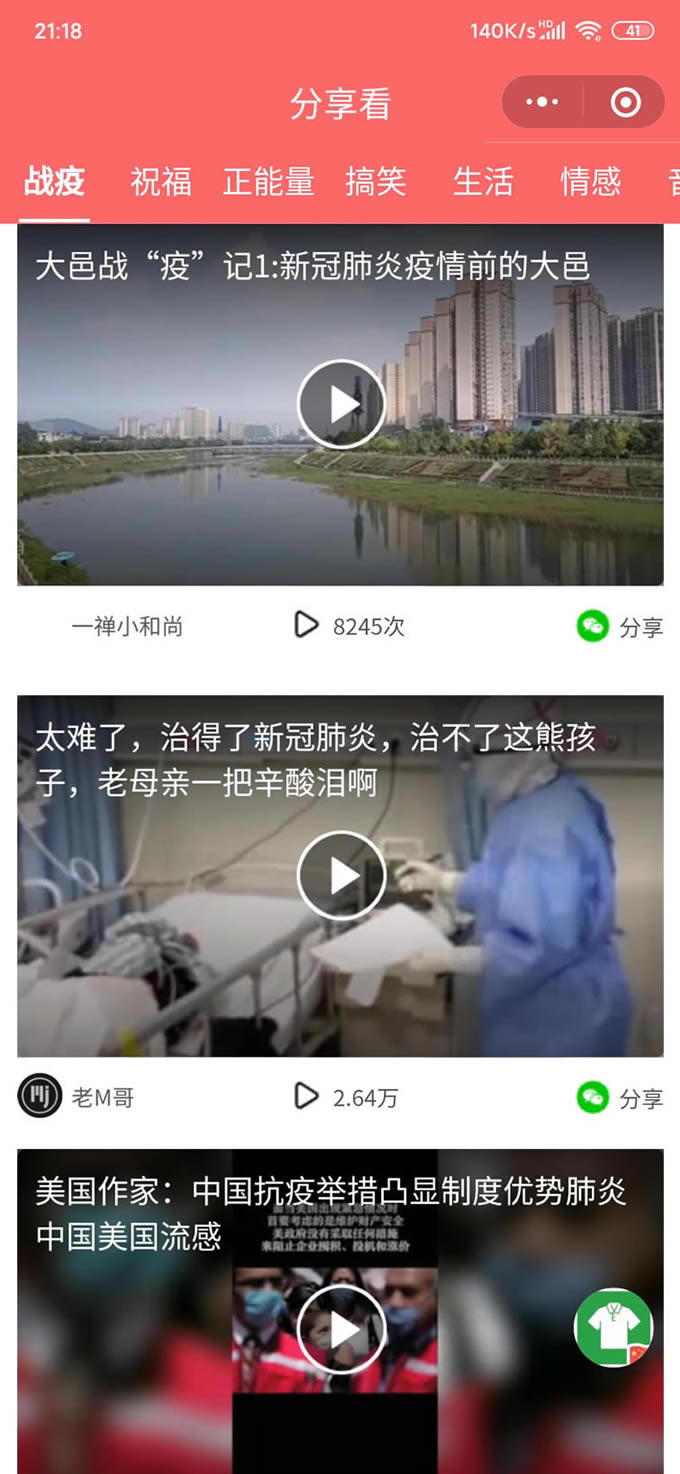Open the mini program three-dot menu
Image resolution: width=680 pixels, height=1474 pixels.
tap(543, 102)
